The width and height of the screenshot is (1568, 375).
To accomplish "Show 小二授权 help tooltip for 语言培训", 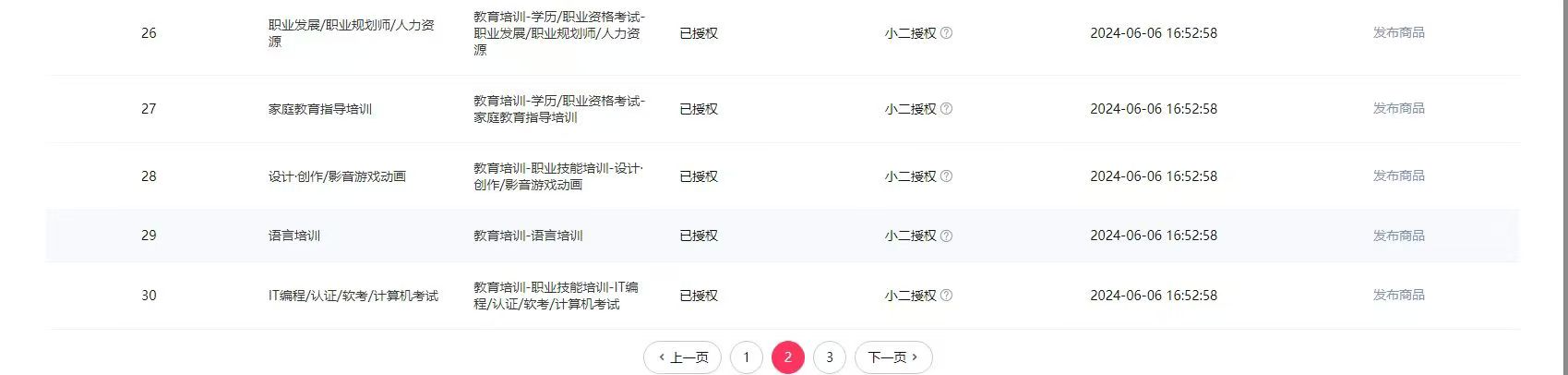I will click(x=946, y=236).
